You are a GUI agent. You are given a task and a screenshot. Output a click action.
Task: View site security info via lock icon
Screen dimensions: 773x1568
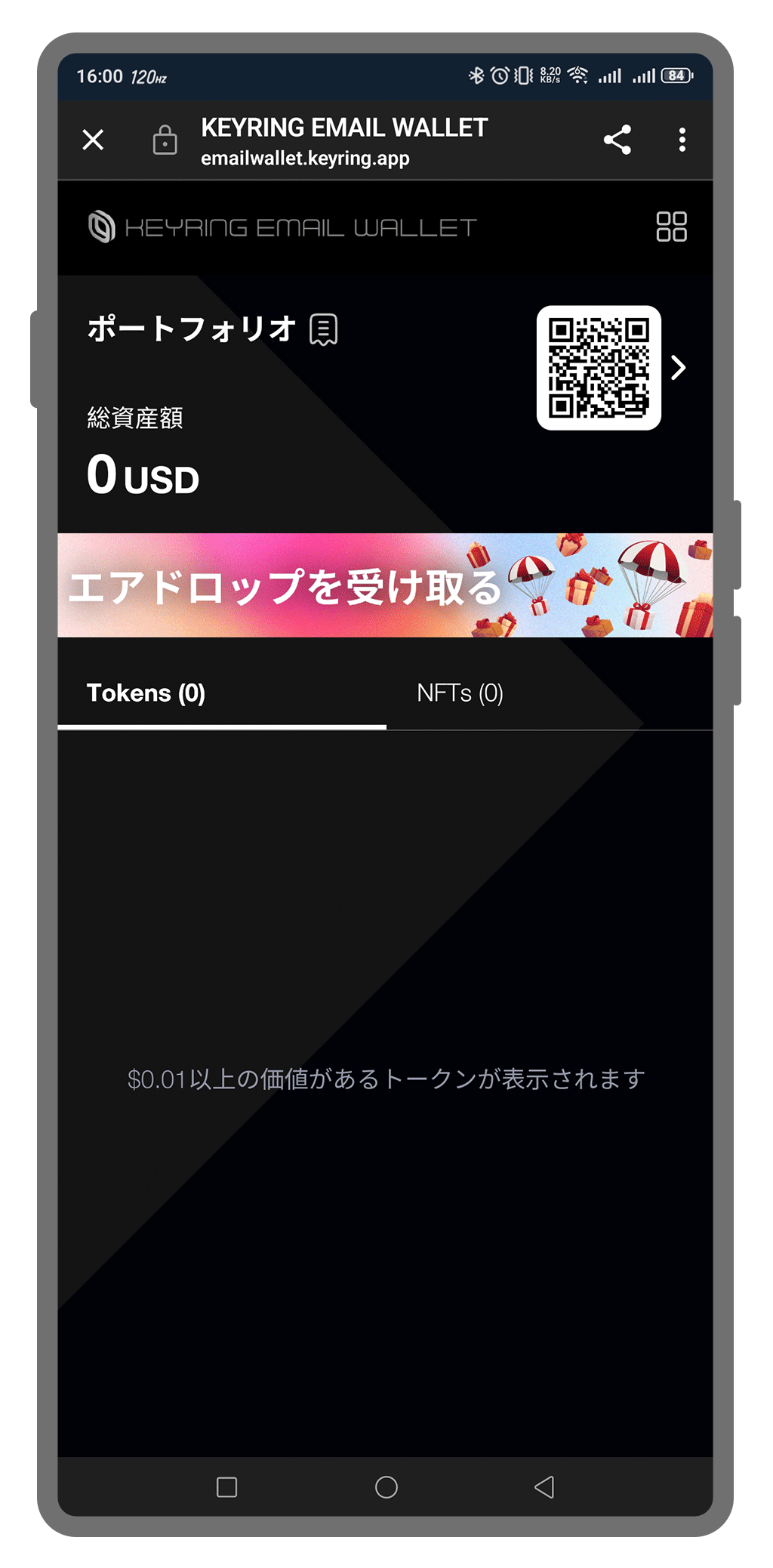(x=165, y=140)
